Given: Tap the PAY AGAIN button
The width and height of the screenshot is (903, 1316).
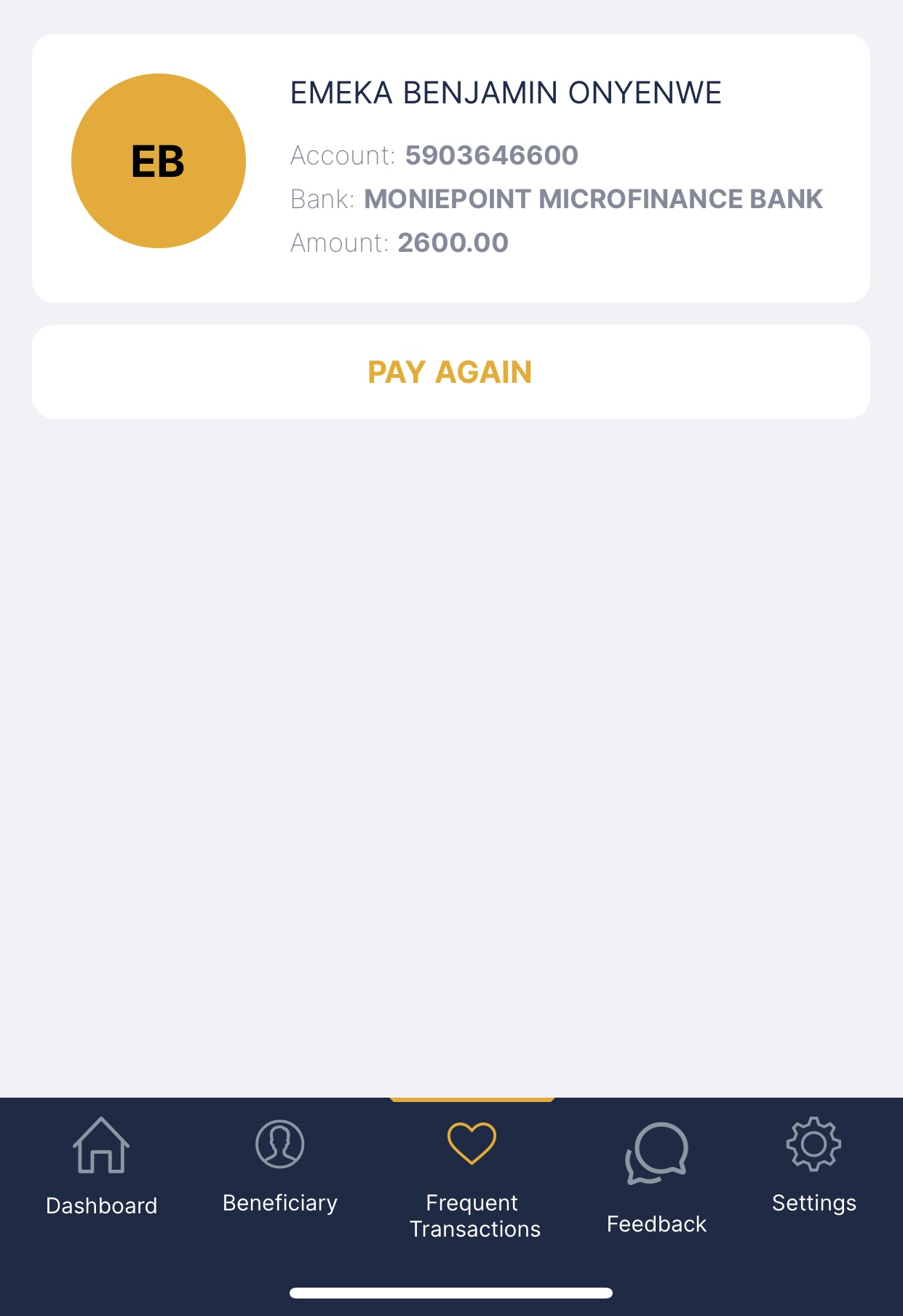Looking at the screenshot, I should 450,372.
